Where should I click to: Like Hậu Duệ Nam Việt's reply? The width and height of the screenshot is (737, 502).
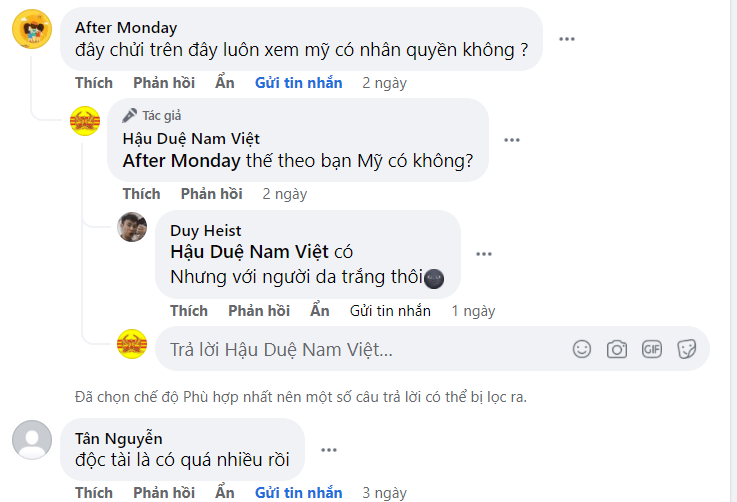[141, 194]
